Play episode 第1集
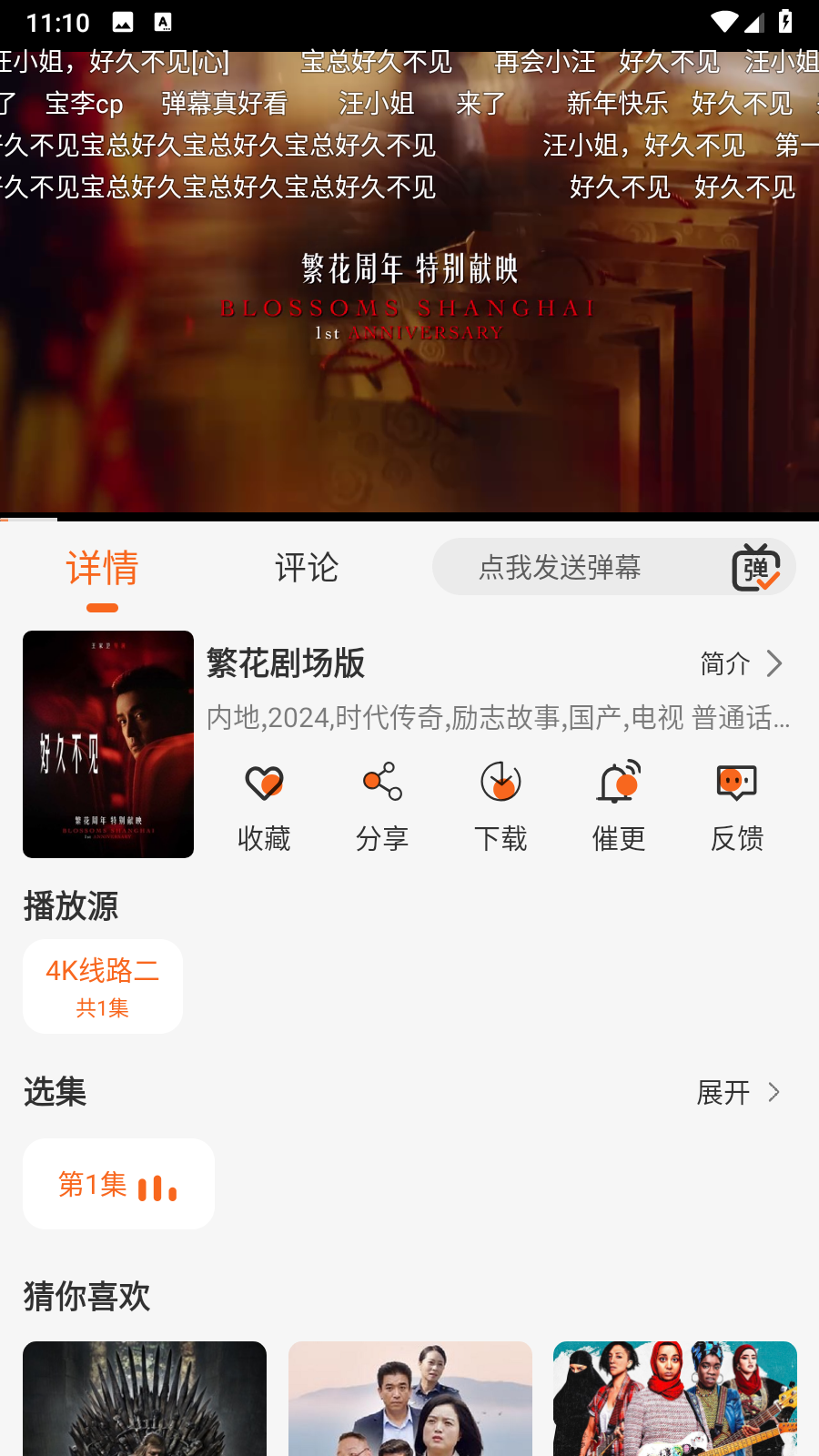Screen dimensions: 819x1456 (x=118, y=1184)
